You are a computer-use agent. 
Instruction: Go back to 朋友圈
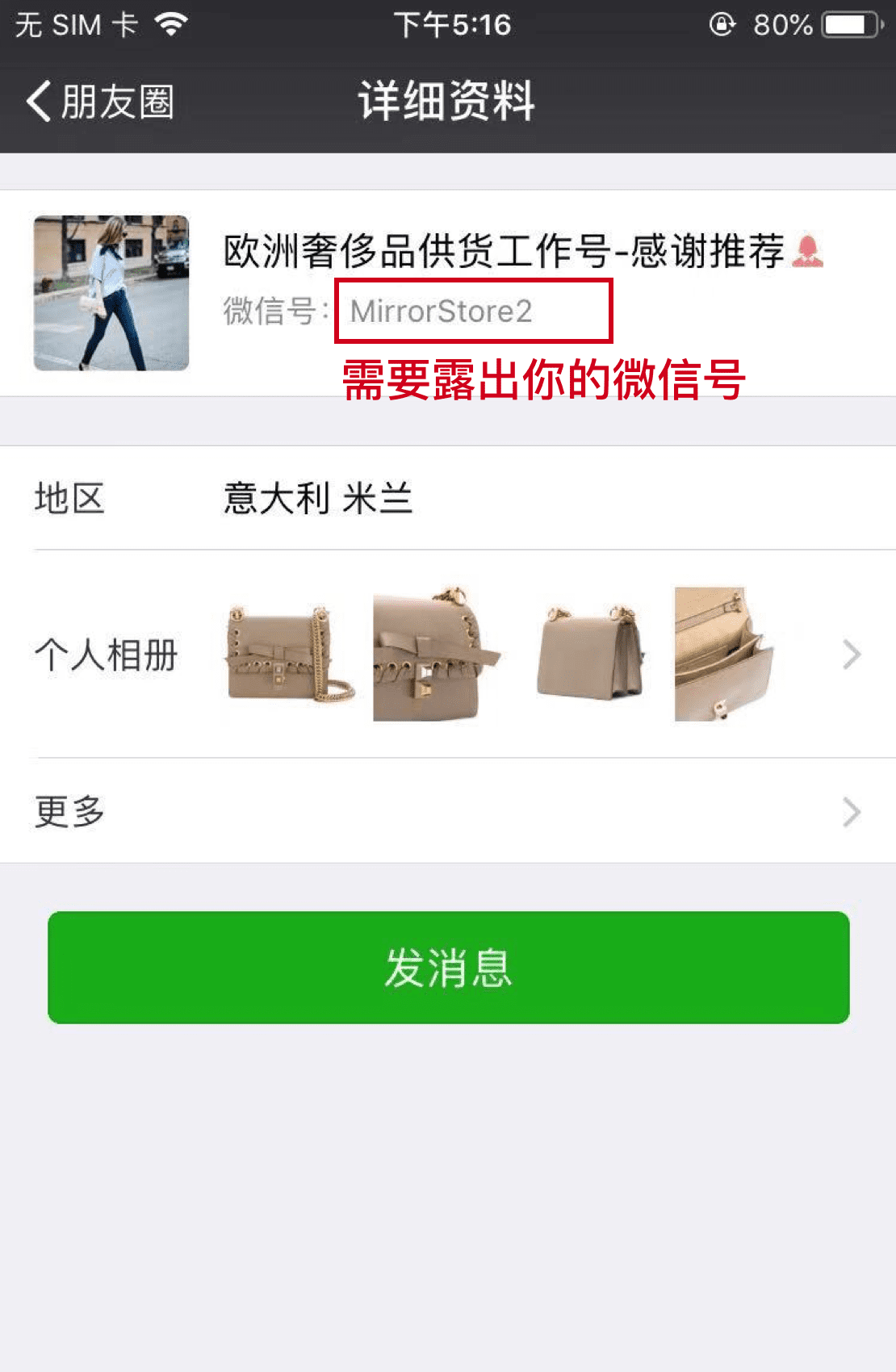coord(99,102)
